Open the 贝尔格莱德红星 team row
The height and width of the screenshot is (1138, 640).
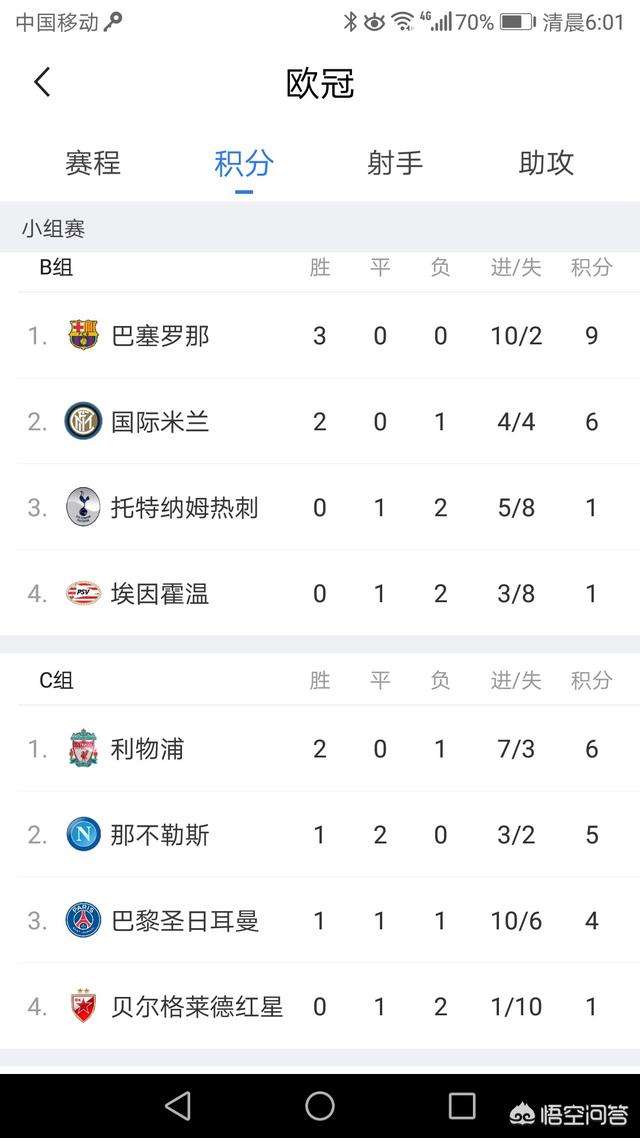[320, 1007]
